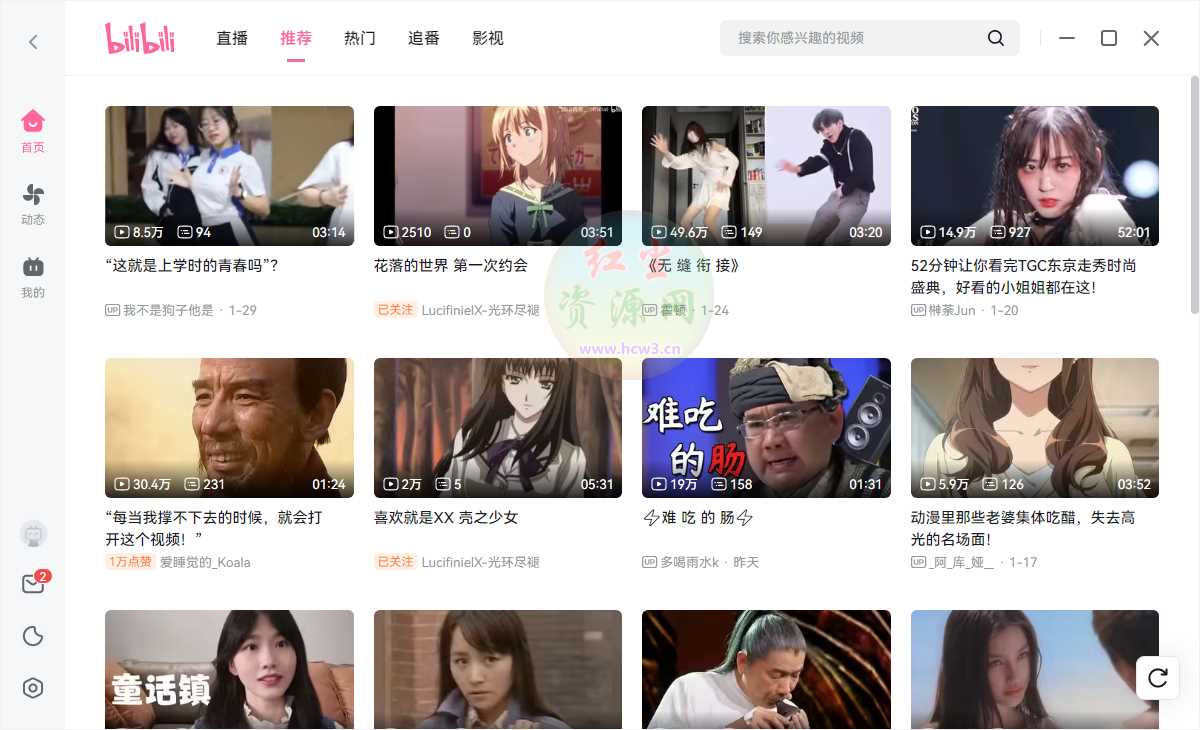Refresh recommendations with the reload button
The image size is (1200, 730).
1158,678
